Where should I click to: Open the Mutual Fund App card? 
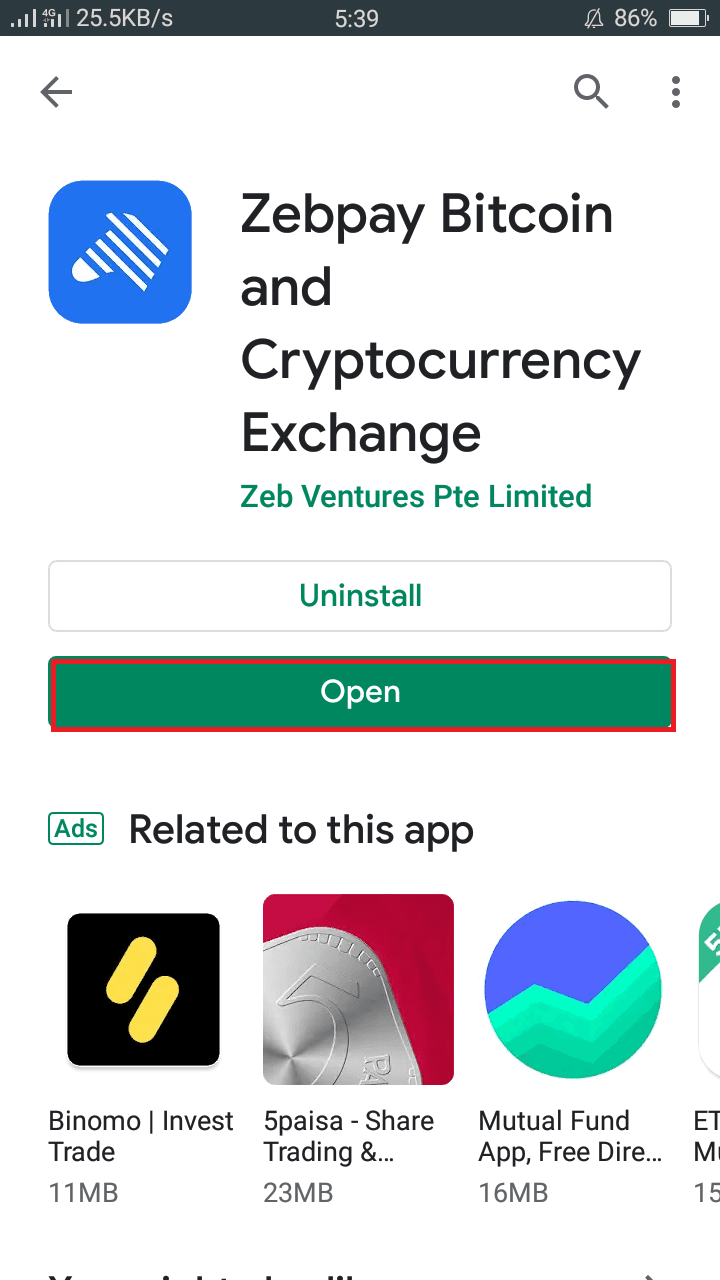tap(573, 1048)
